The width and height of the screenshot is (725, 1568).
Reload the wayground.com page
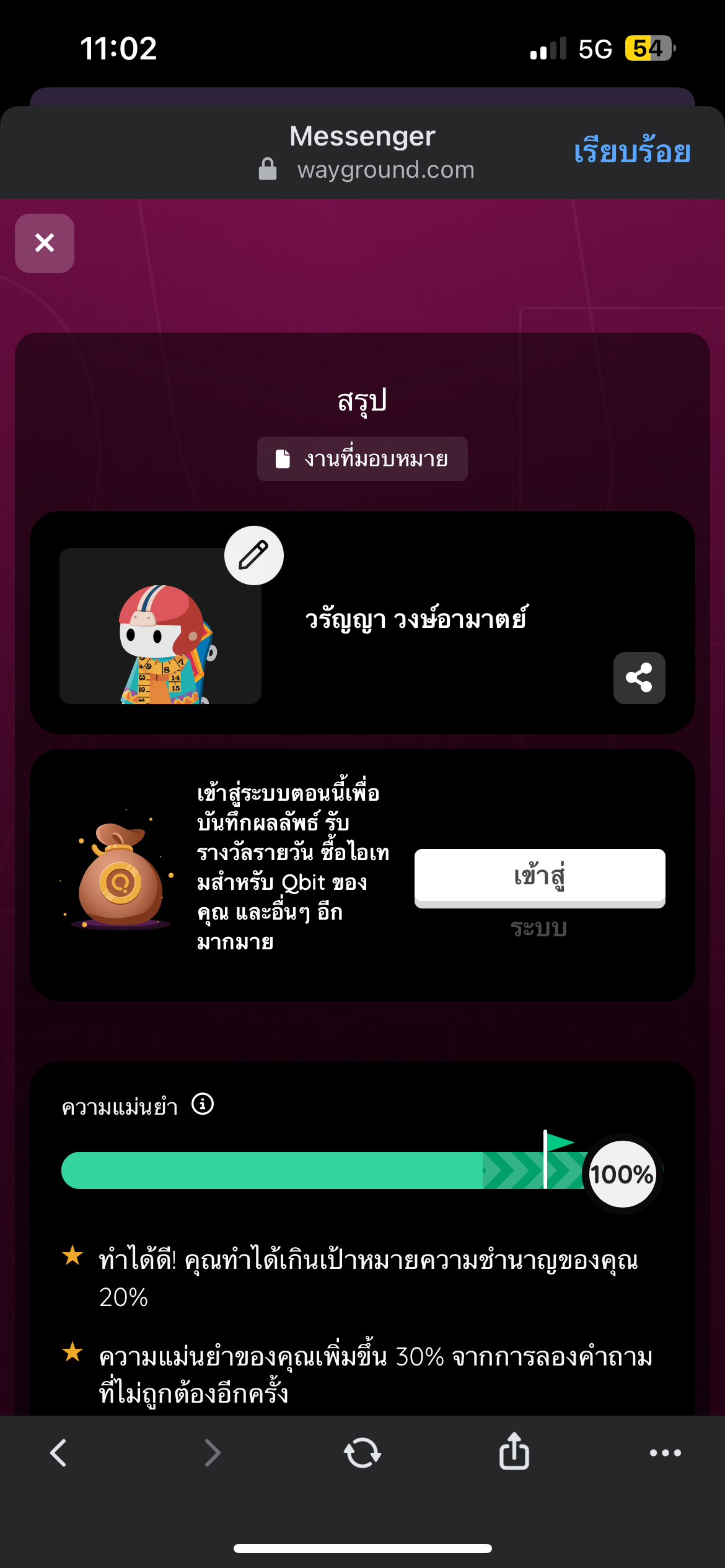[362, 1452]
